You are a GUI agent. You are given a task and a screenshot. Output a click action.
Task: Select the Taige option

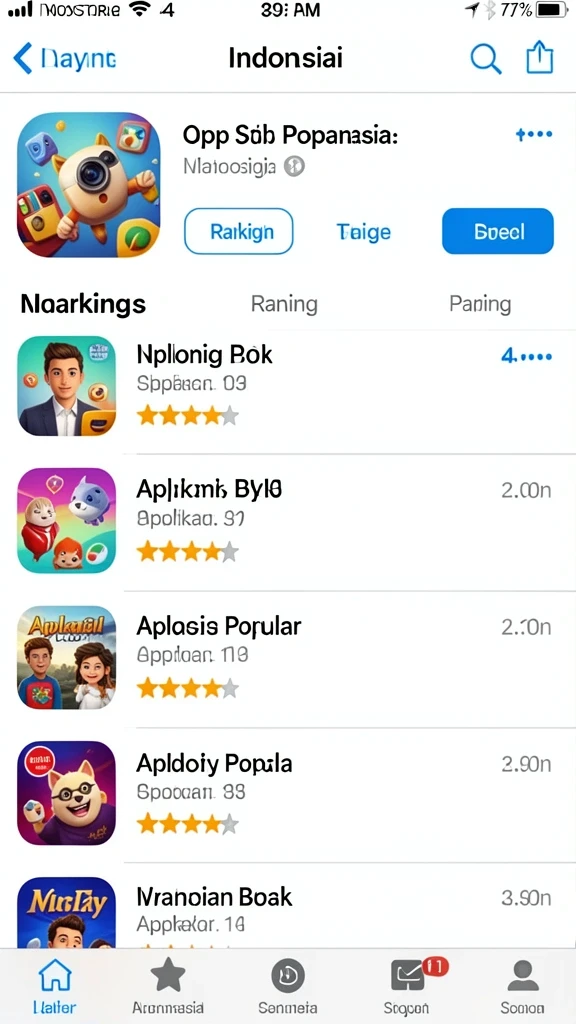(x=363, y=232)
